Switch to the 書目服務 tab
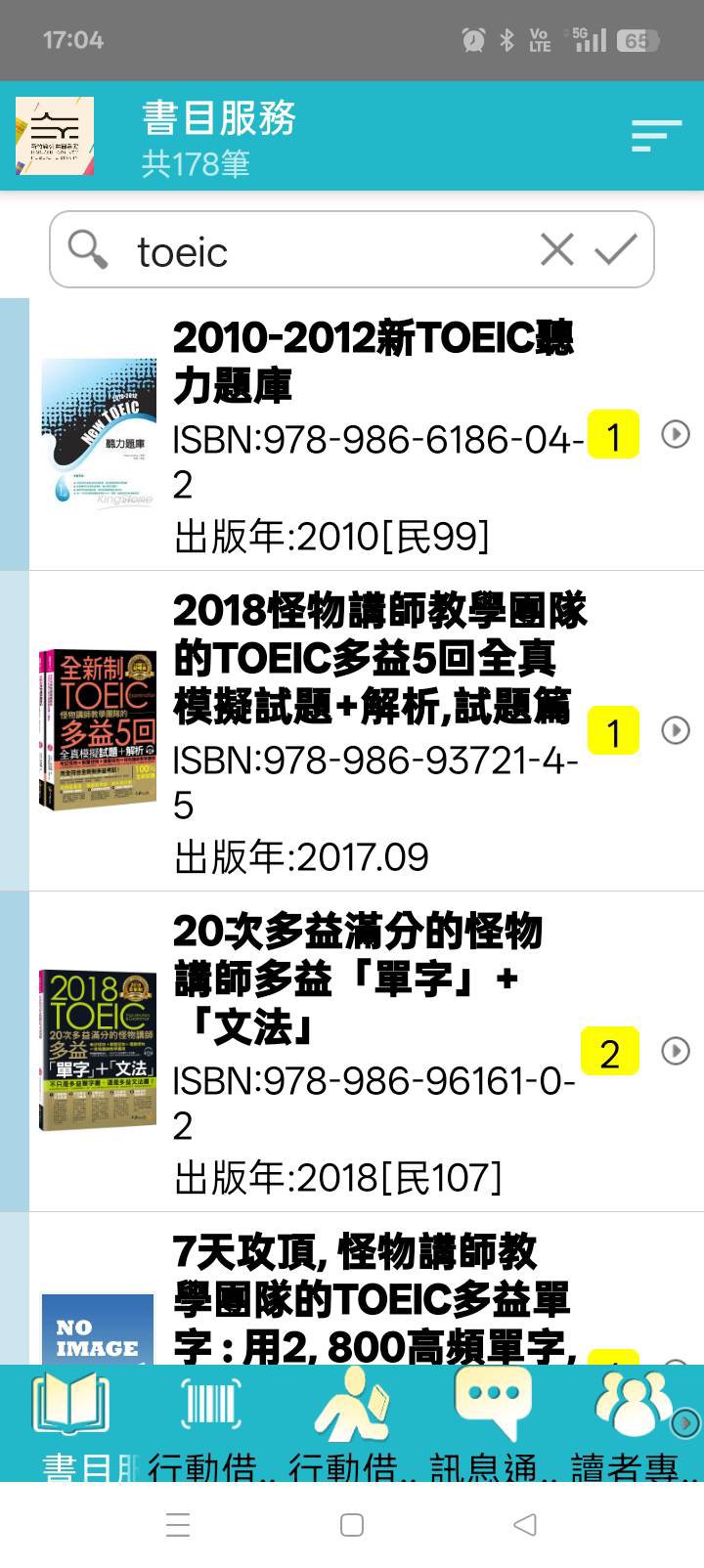704x1568 pixels. click(70, 1423)
